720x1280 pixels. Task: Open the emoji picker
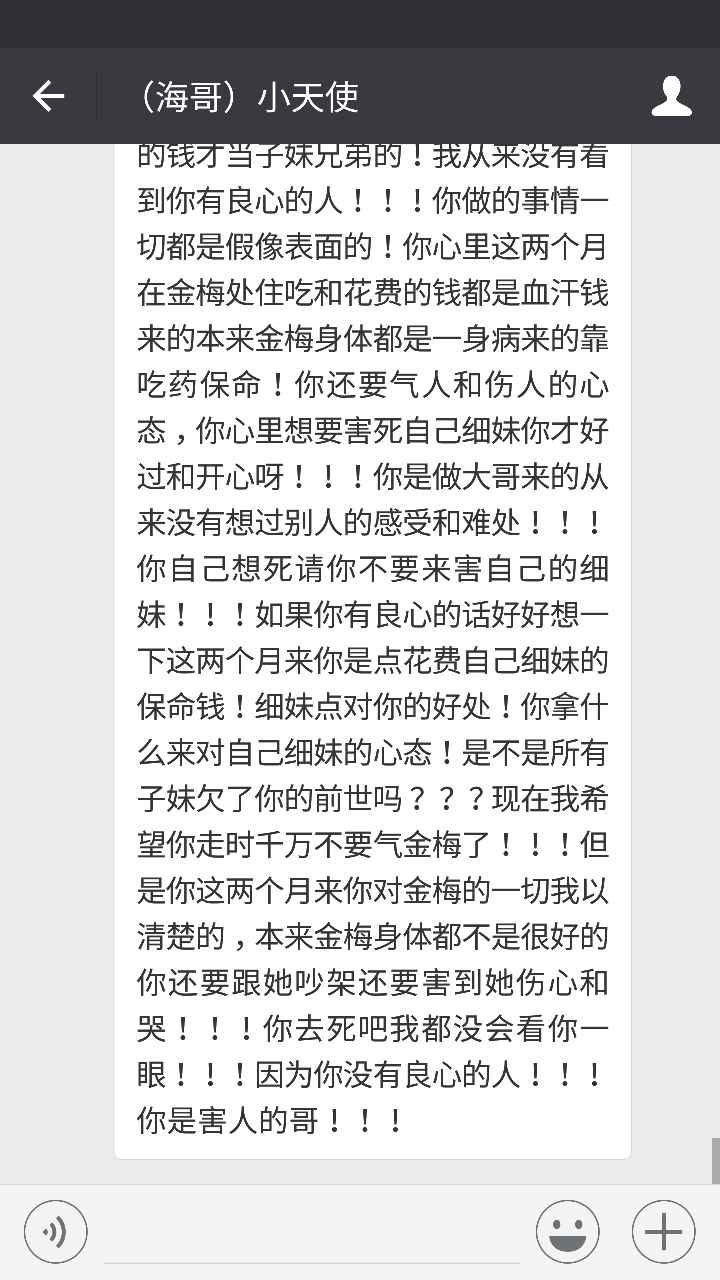(567, 1232)
